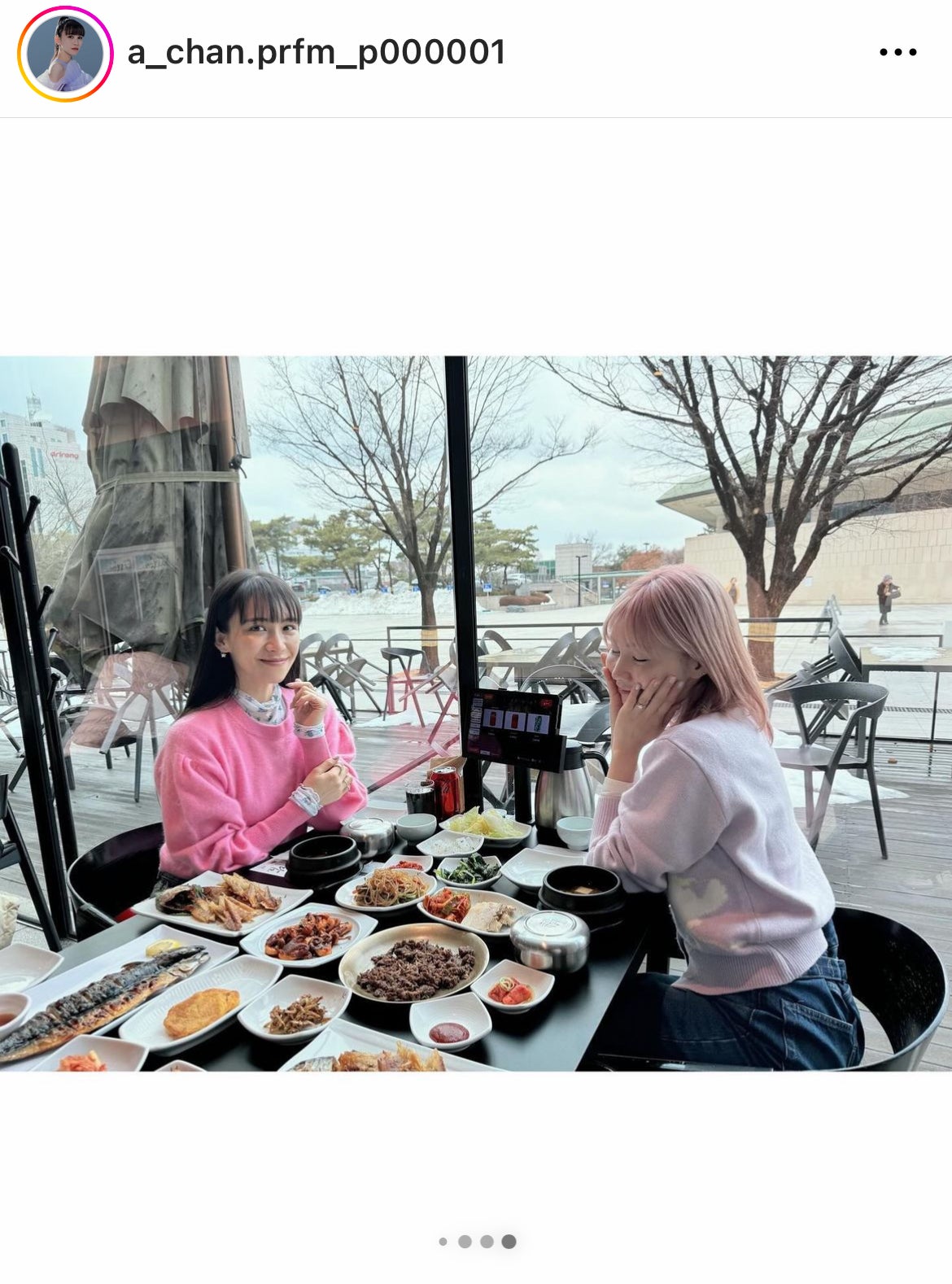This screenshot has height=1284, width=952.
Task: Open the a_chan.prfm_p000001 username link
Action: (317, 53)
